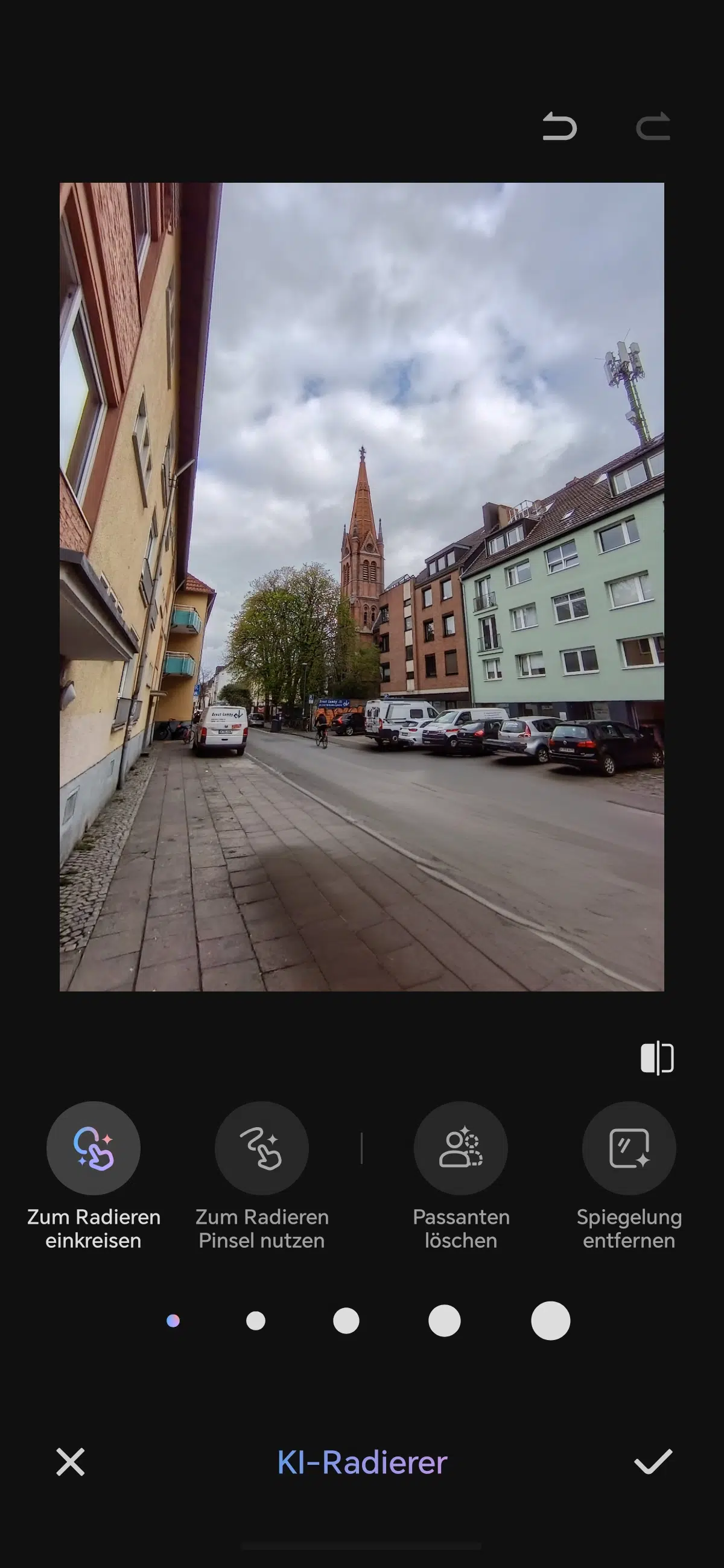
Task: Choose 'Passanten löschen' option
Action: point(460,1148)
